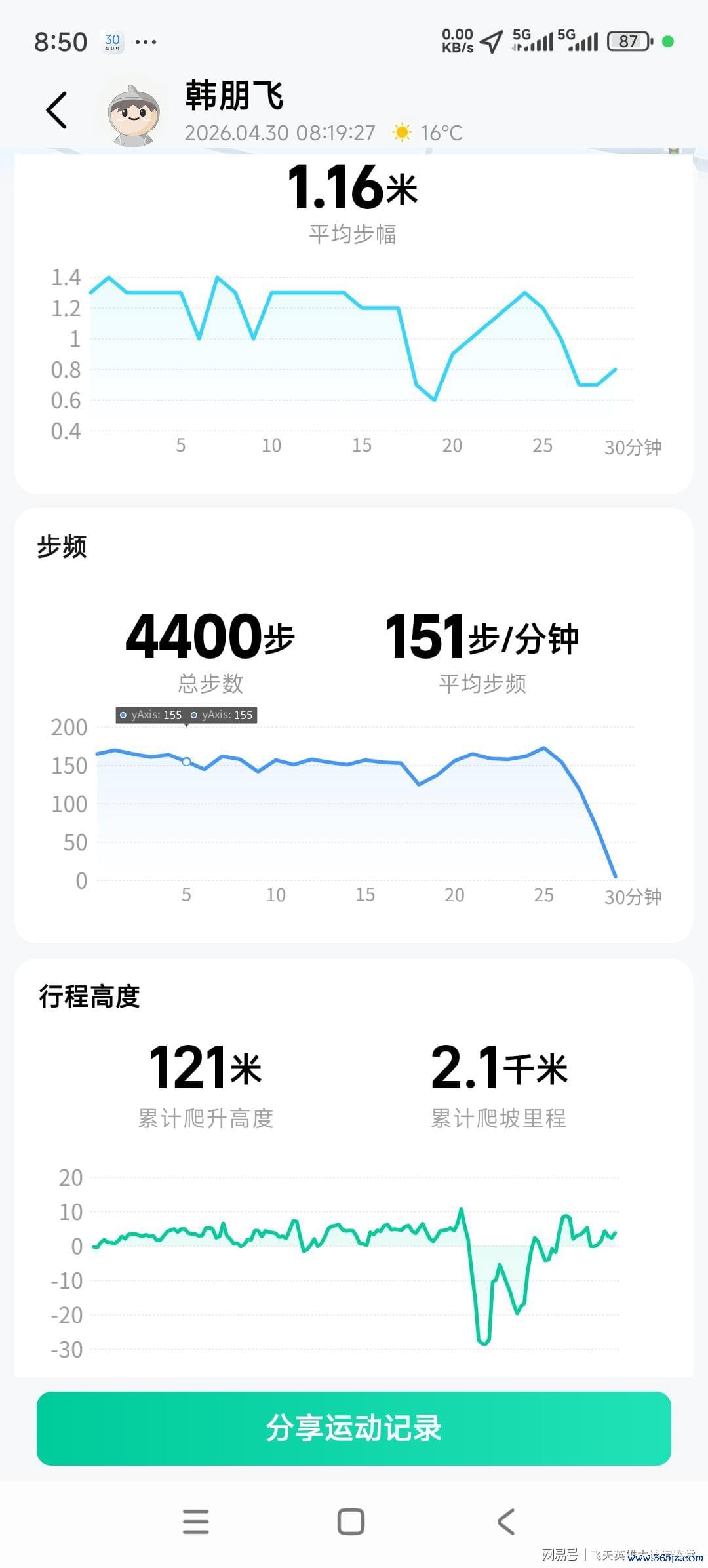This screenshot has height=1568, width=708.
Task: Go back using the top-left arrow
Action: pyautogui.click(x=56, y=109)
